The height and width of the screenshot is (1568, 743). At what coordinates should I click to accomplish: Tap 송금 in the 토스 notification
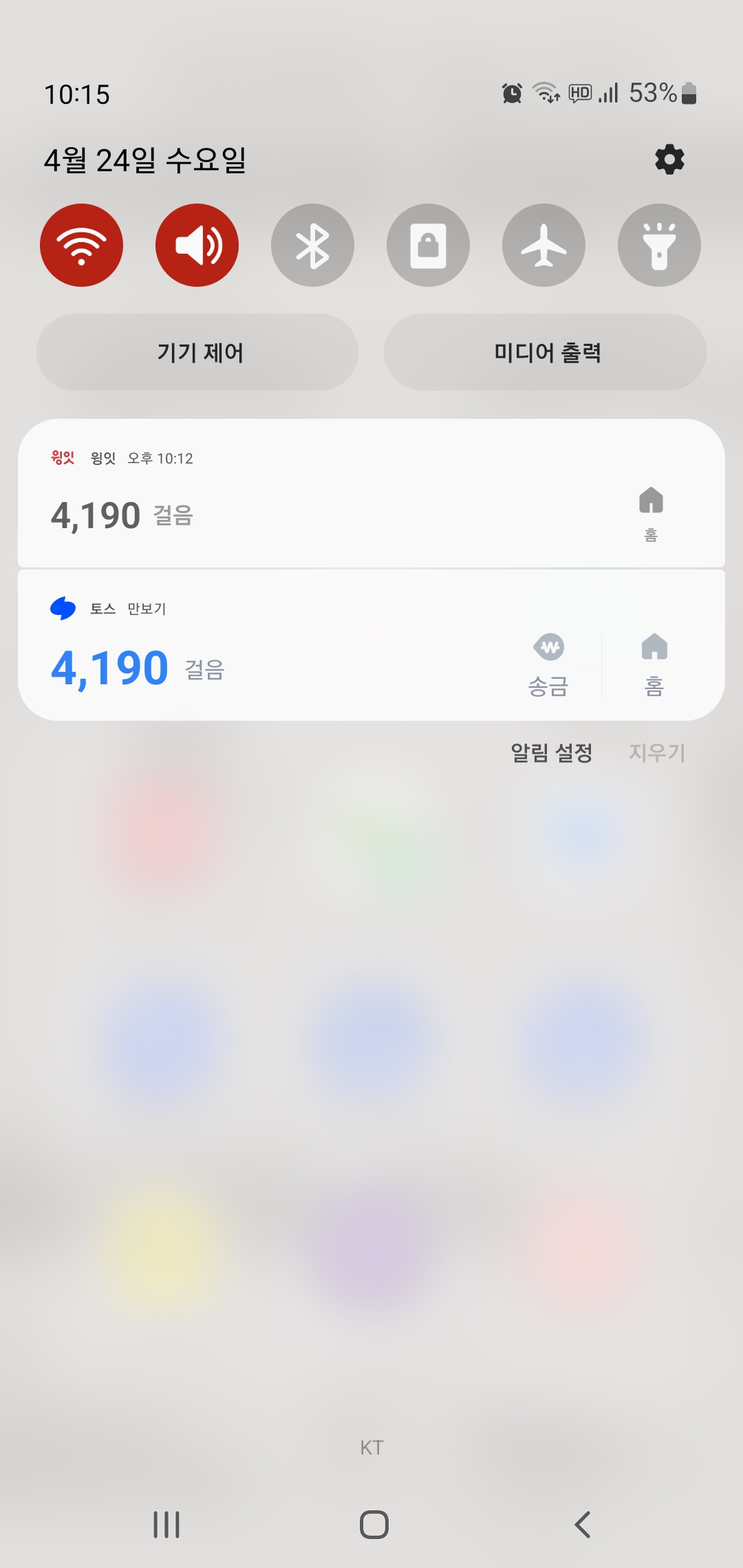point(548,664)
